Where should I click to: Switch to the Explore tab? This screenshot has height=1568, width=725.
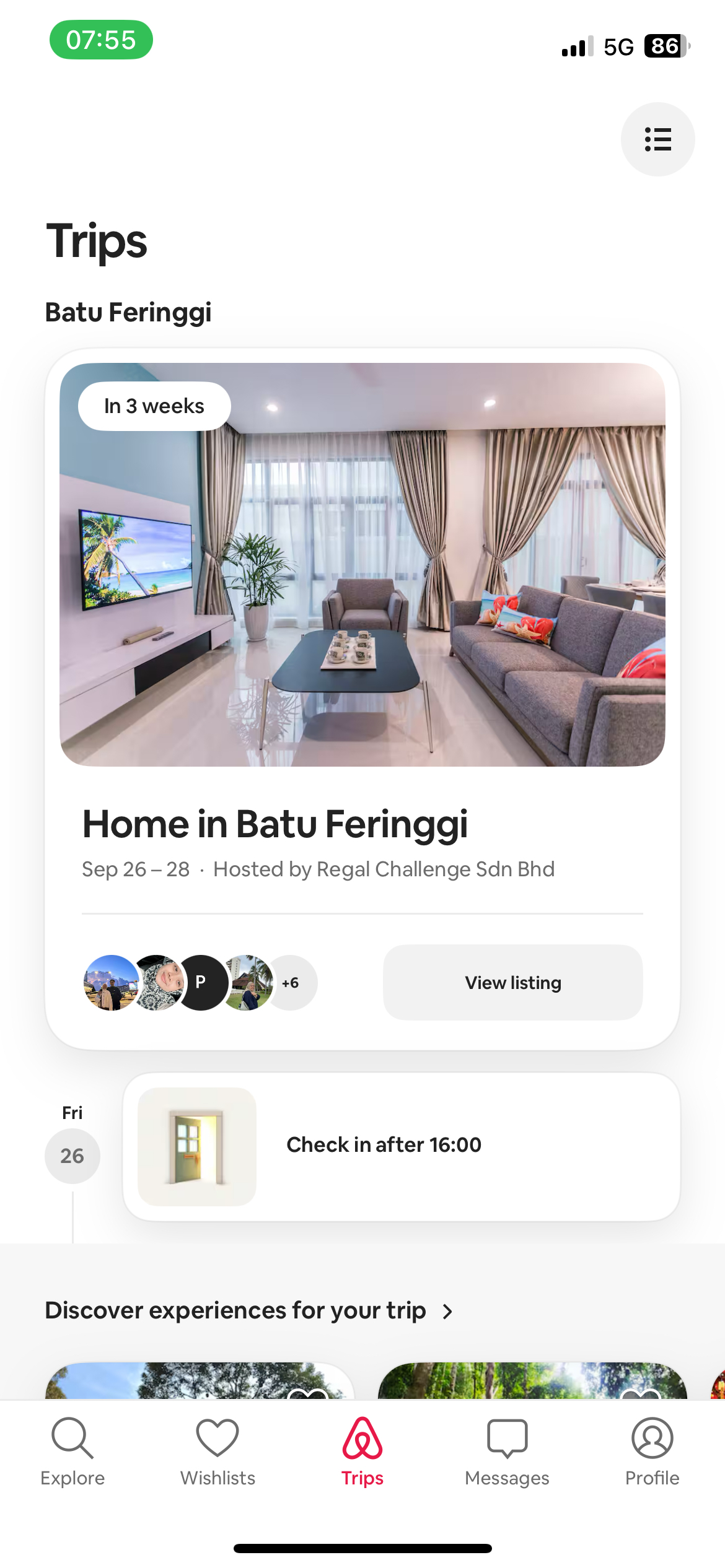(72, 1452)
